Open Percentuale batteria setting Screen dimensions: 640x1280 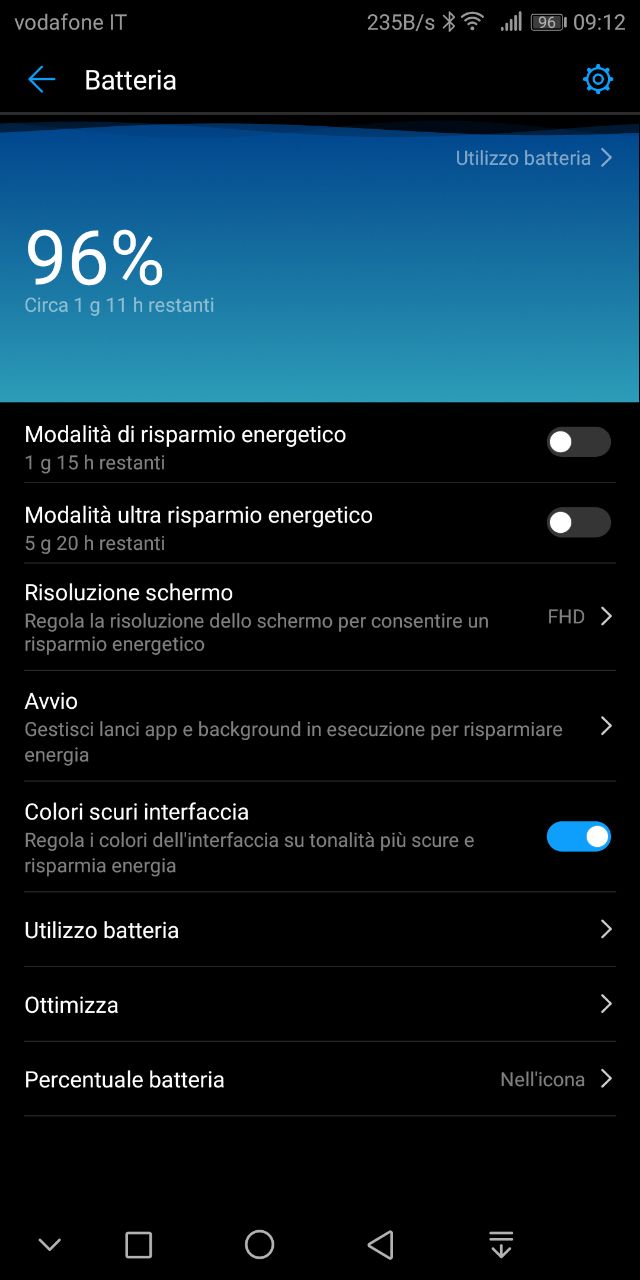coord(320,1080)
